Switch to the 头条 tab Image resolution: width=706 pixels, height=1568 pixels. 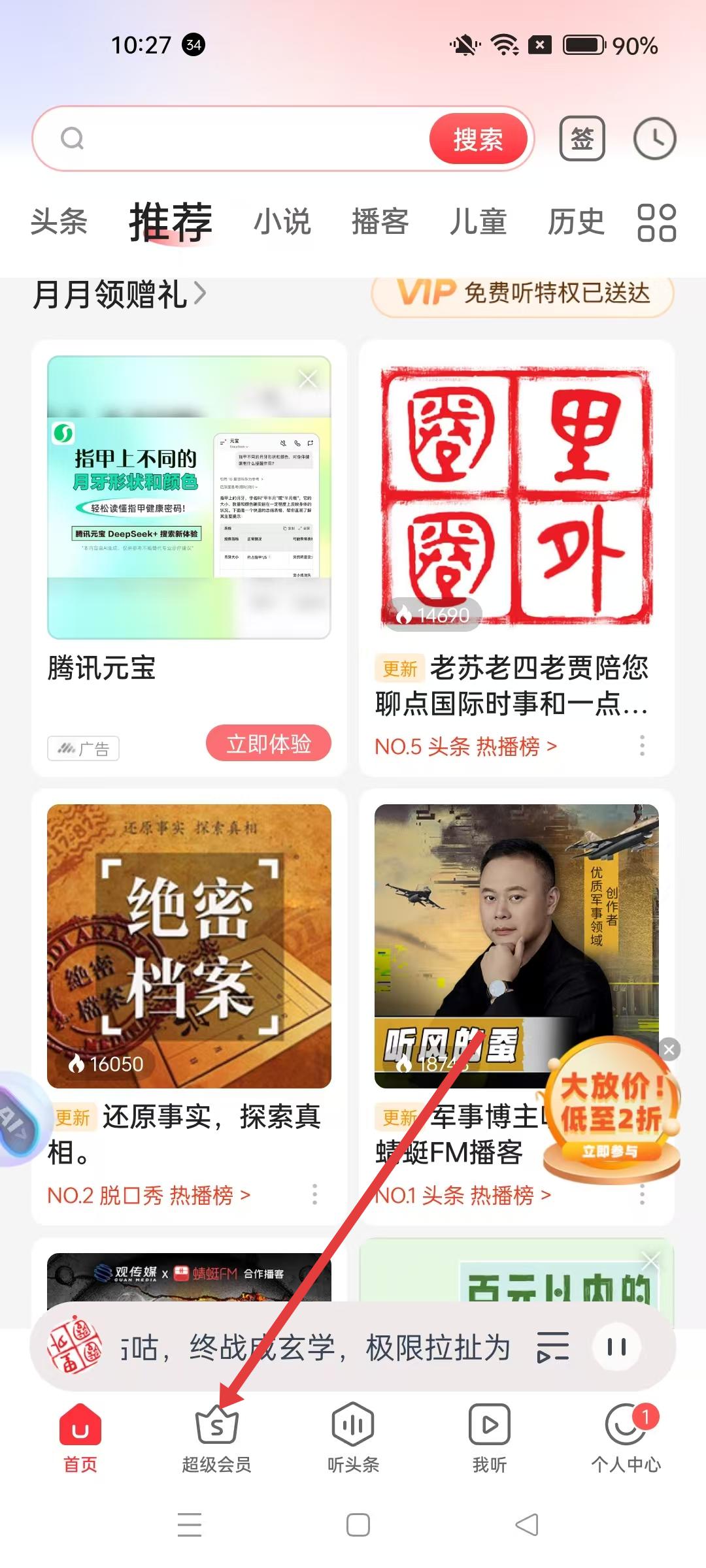[x=59, y=221]
